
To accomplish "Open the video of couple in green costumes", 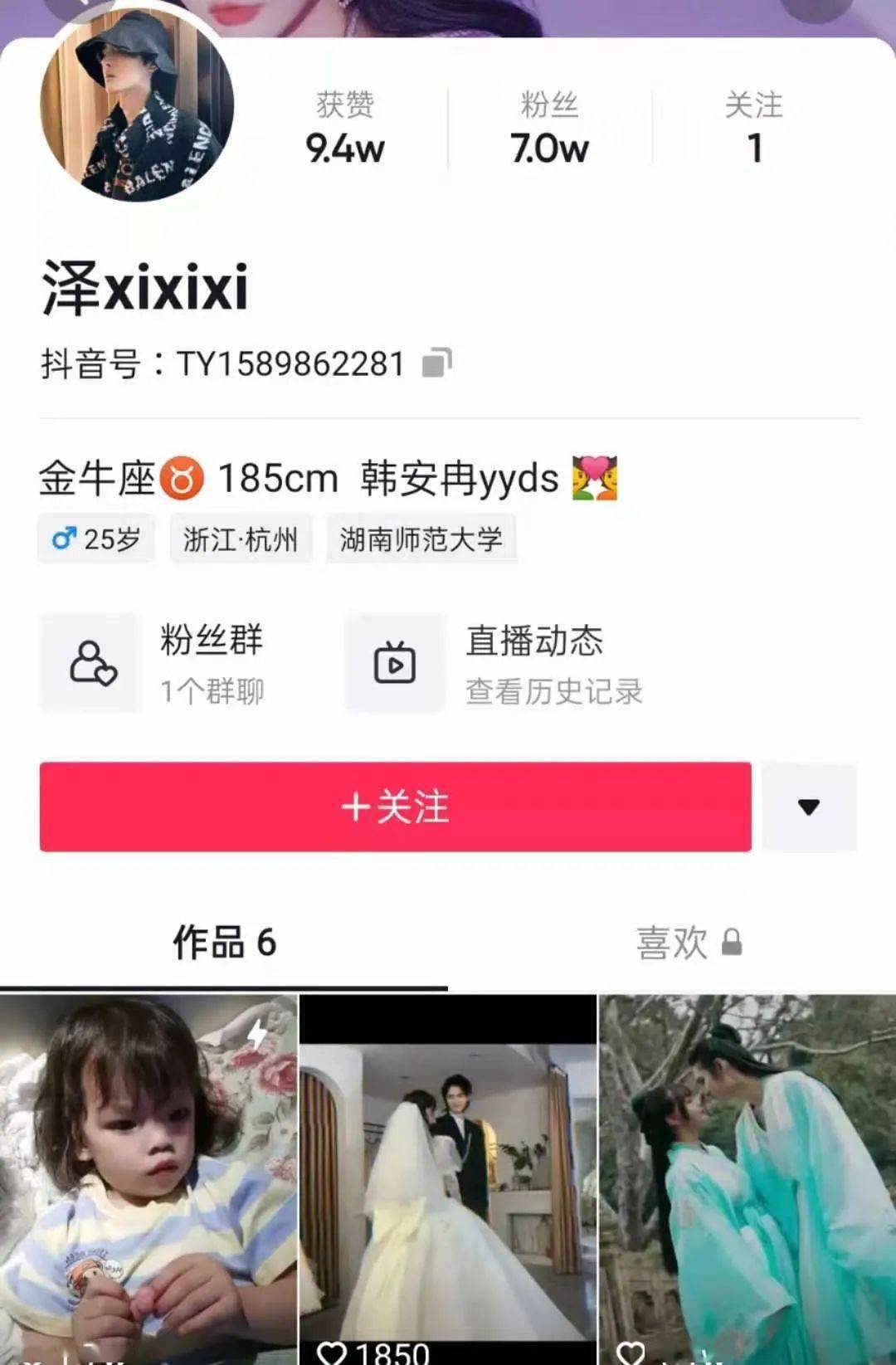I will click(x=747, y=1178).
